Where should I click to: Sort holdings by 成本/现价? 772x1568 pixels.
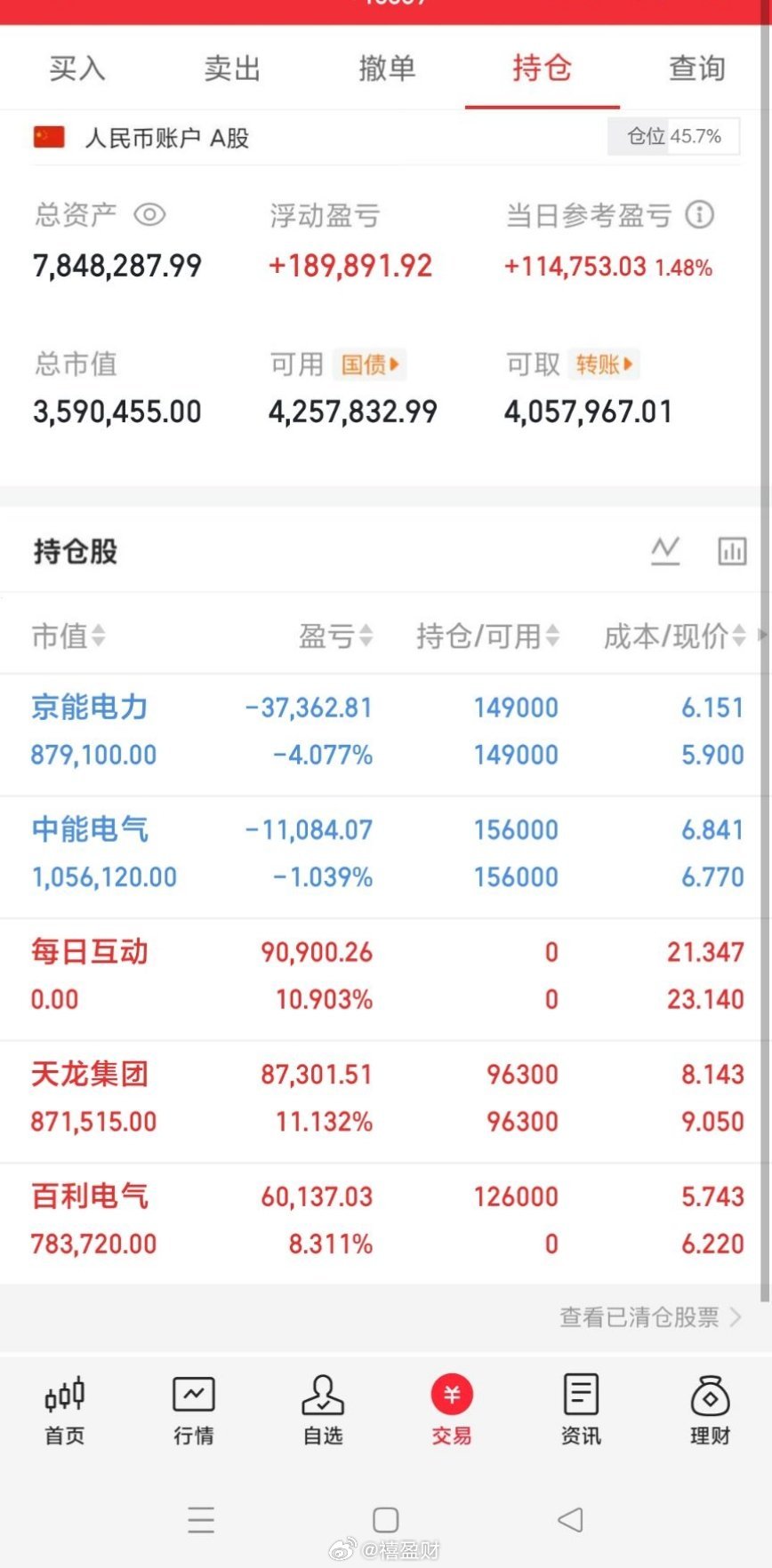(674, 636)
